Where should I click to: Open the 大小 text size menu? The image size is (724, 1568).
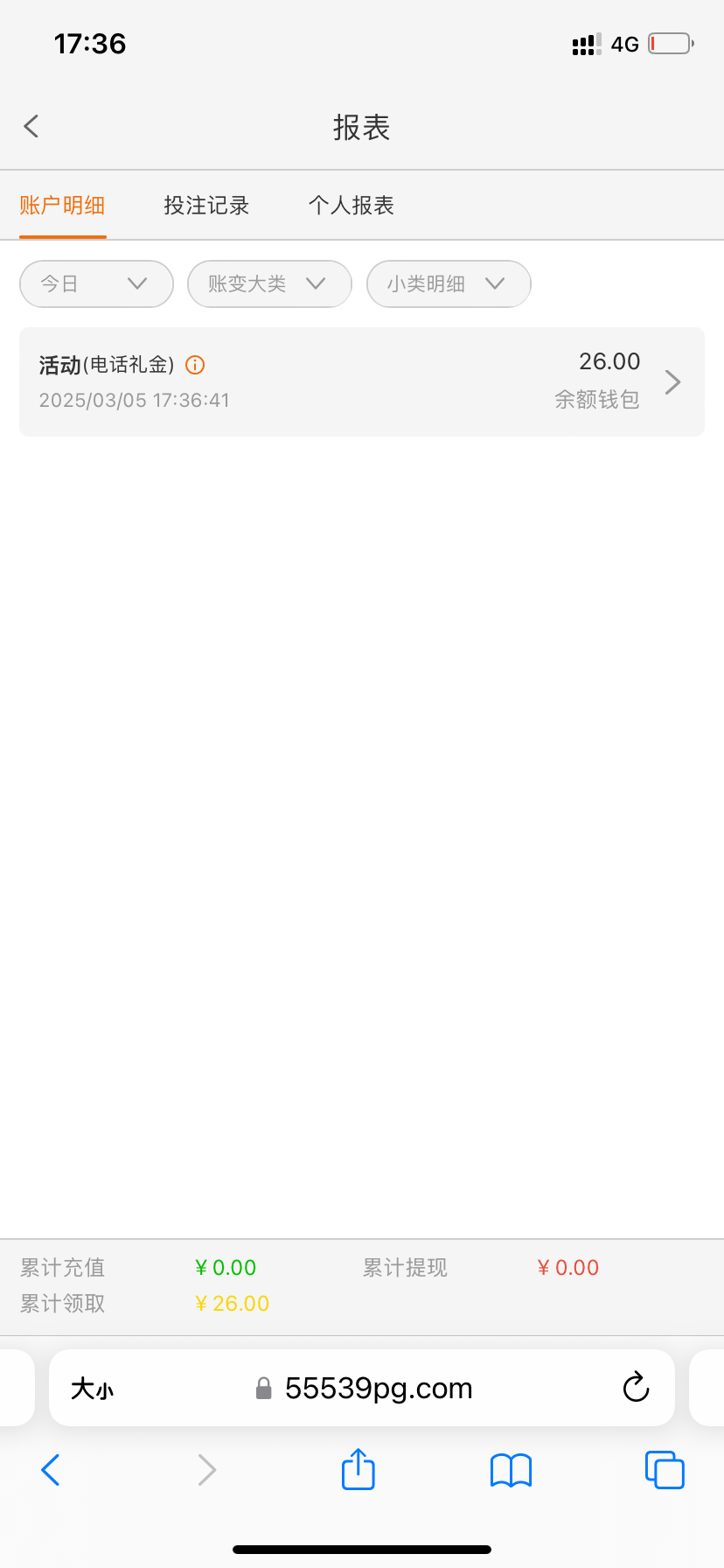92,1389
